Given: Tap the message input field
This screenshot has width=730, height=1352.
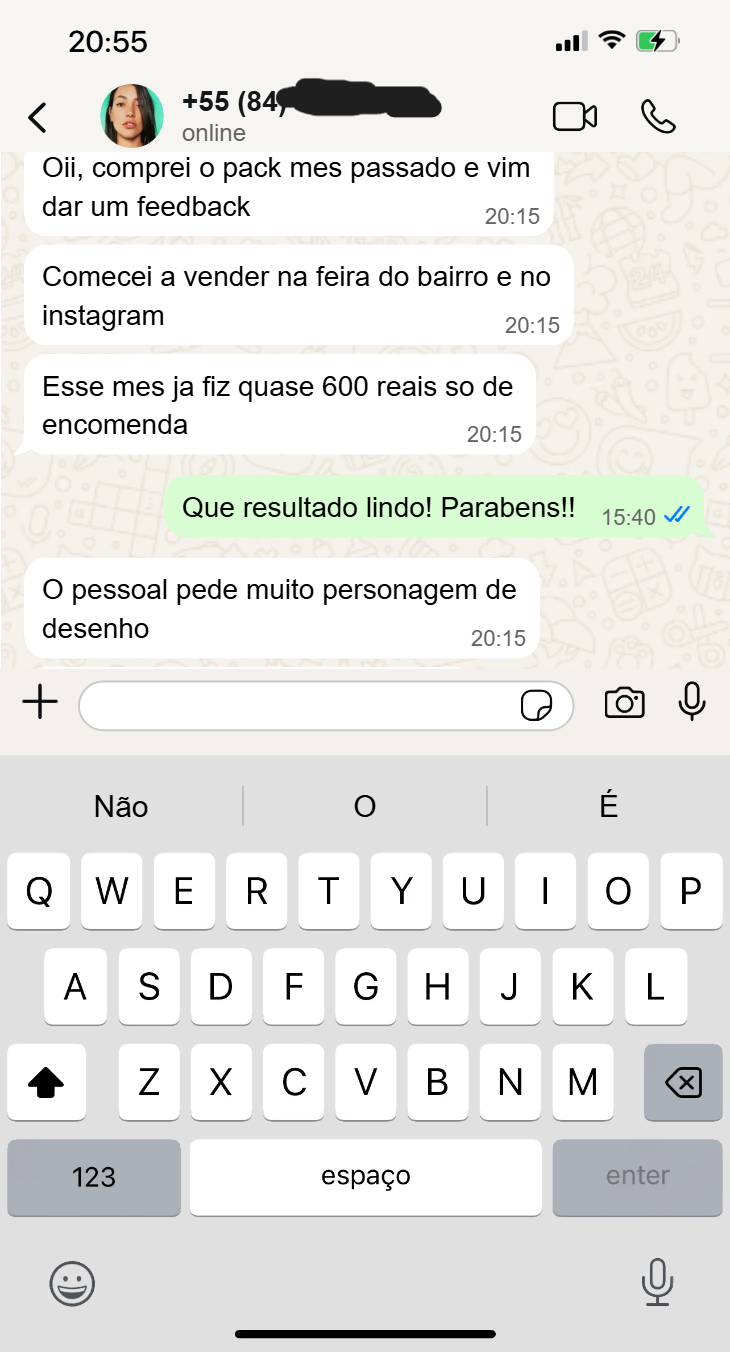Looking at the screenshot, I should (300, 705).
